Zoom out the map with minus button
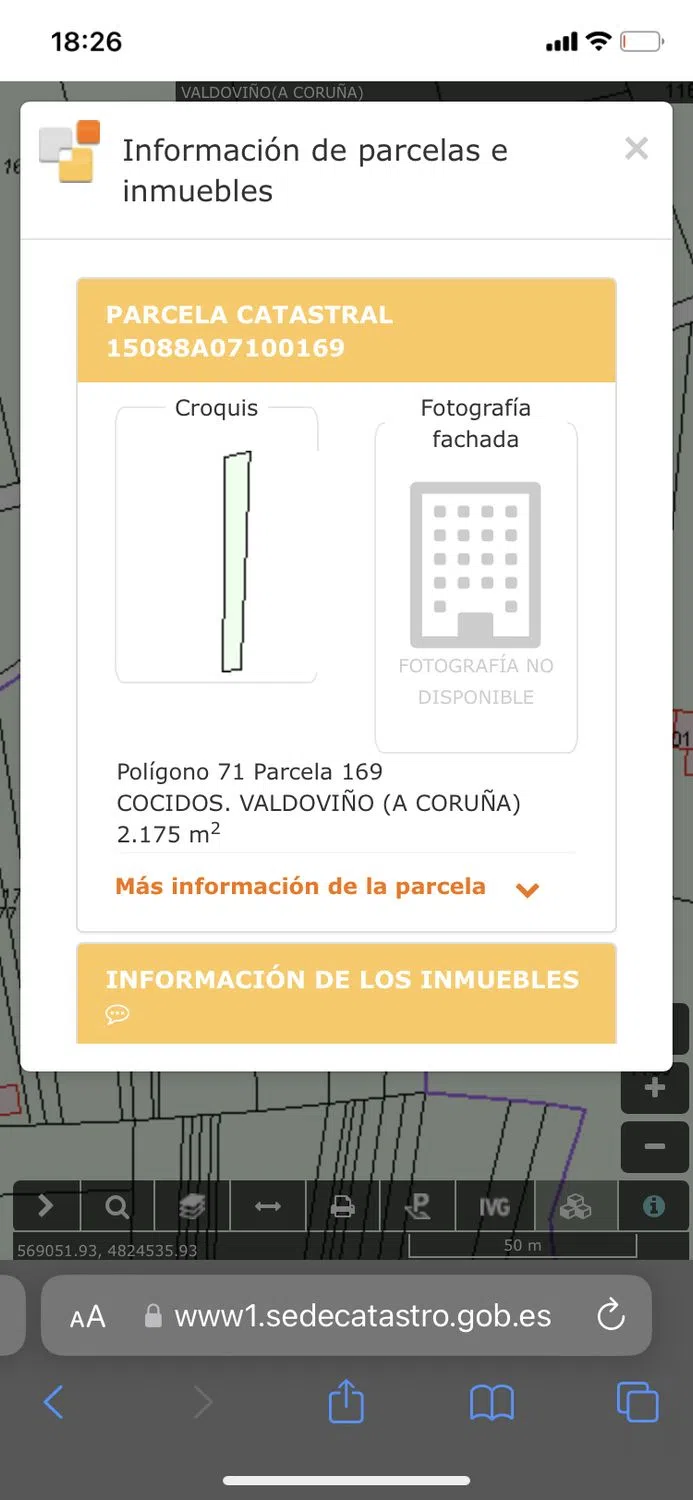This screenshot has width=693, height=1500. click(x=655, y=1146)
